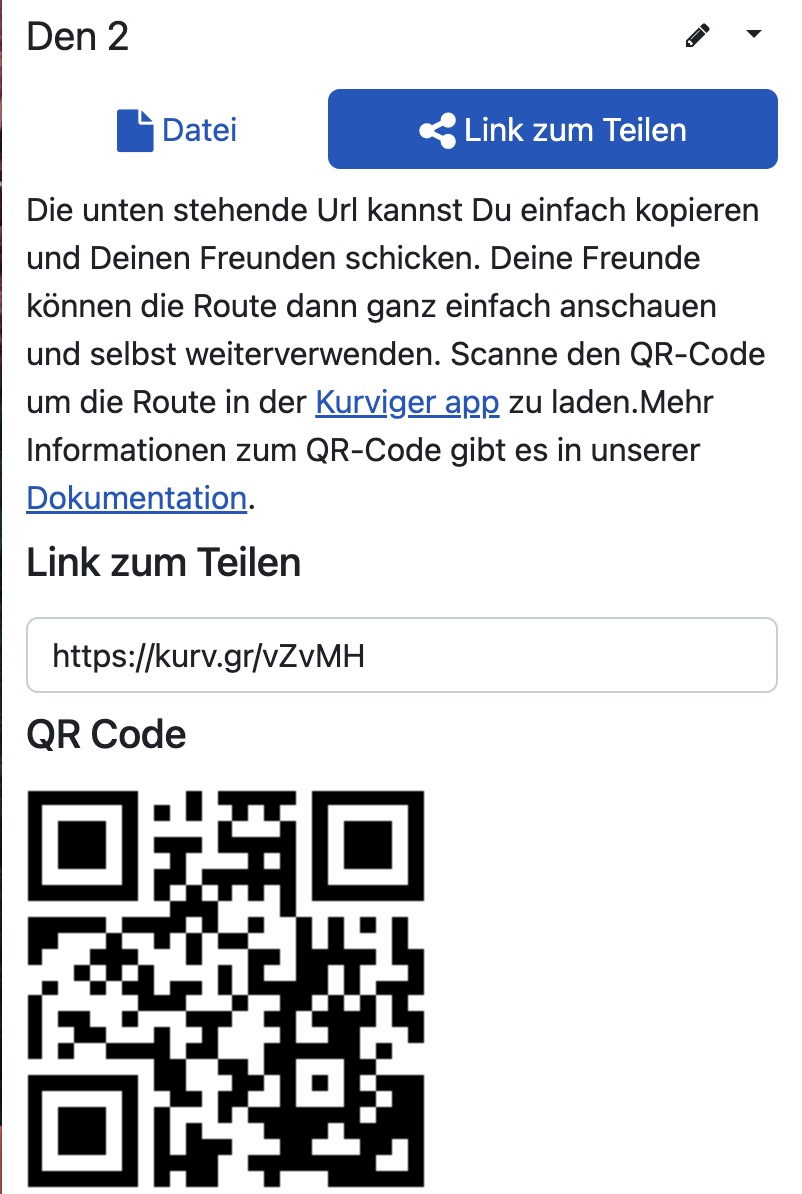Tap the pencil edit icon next to Den 2
Viewport: 802px width, 1194px height.
[x=697, y=36]
